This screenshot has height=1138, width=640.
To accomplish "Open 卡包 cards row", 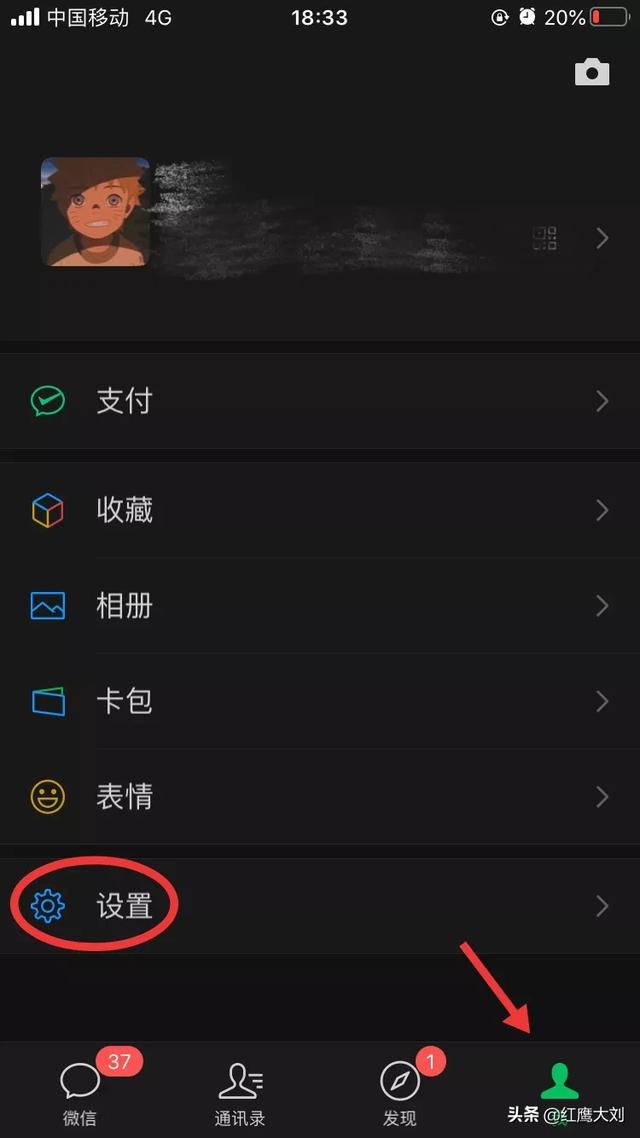I will (320, 701).
